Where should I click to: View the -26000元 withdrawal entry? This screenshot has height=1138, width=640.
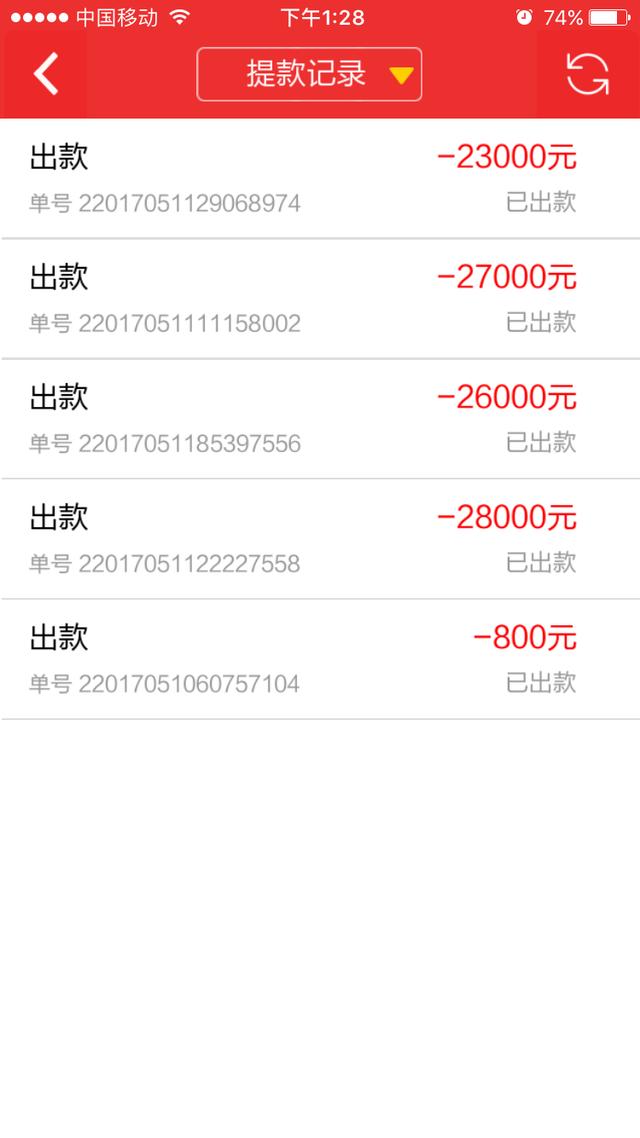(x=320, y=419)
